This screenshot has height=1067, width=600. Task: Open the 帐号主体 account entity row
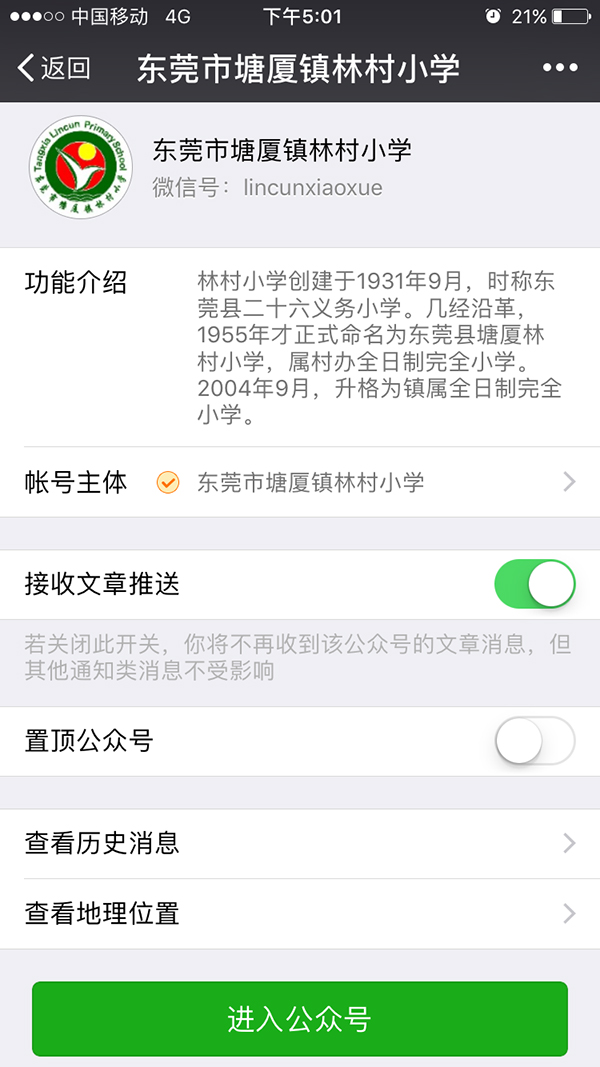coord(300,482)
